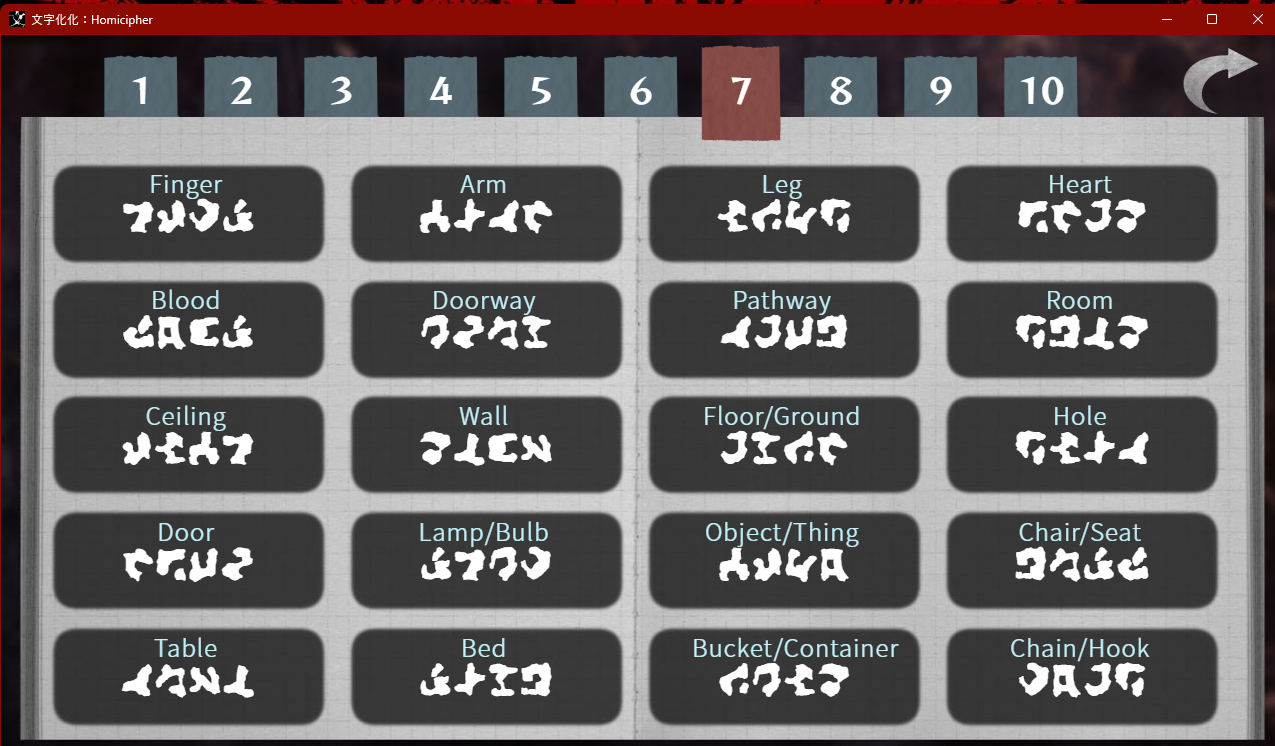Screen dimensions: 1275x746
Task: Choose the Hole word card
Action: [x=1081, y=445]
